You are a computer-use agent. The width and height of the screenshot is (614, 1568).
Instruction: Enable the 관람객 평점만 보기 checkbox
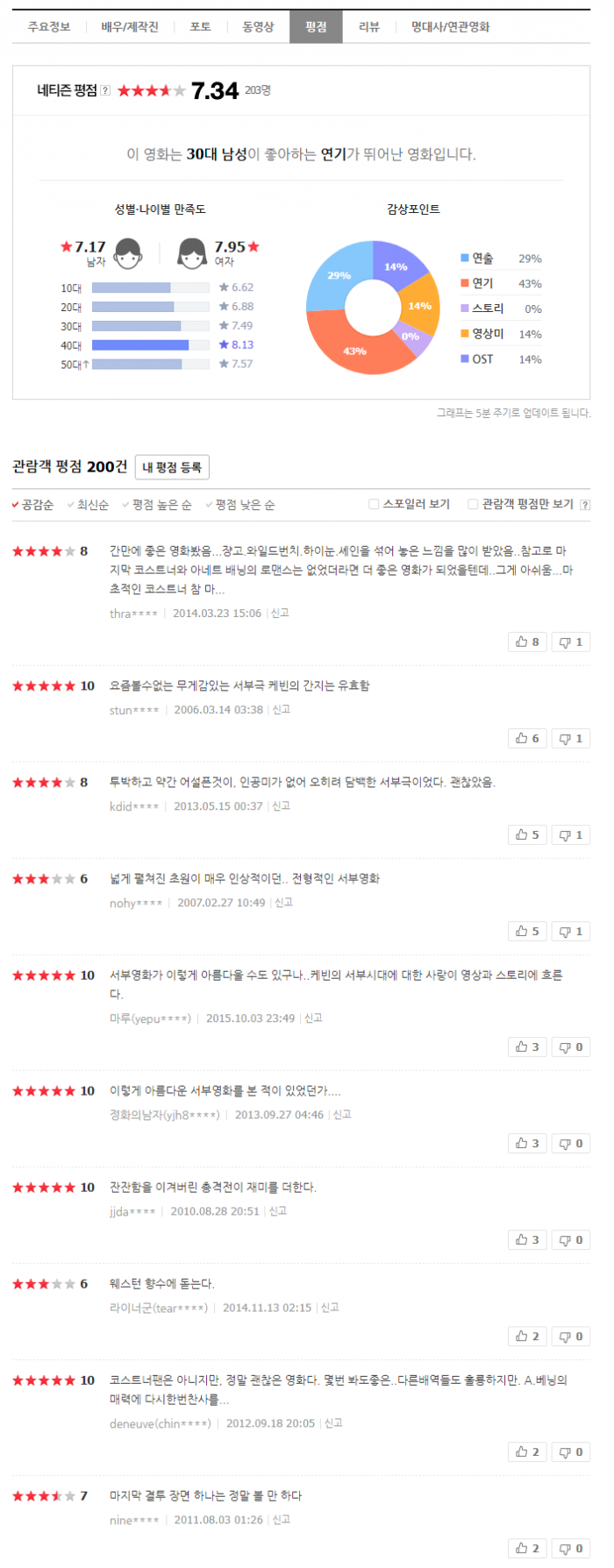[x=473, y=504]
